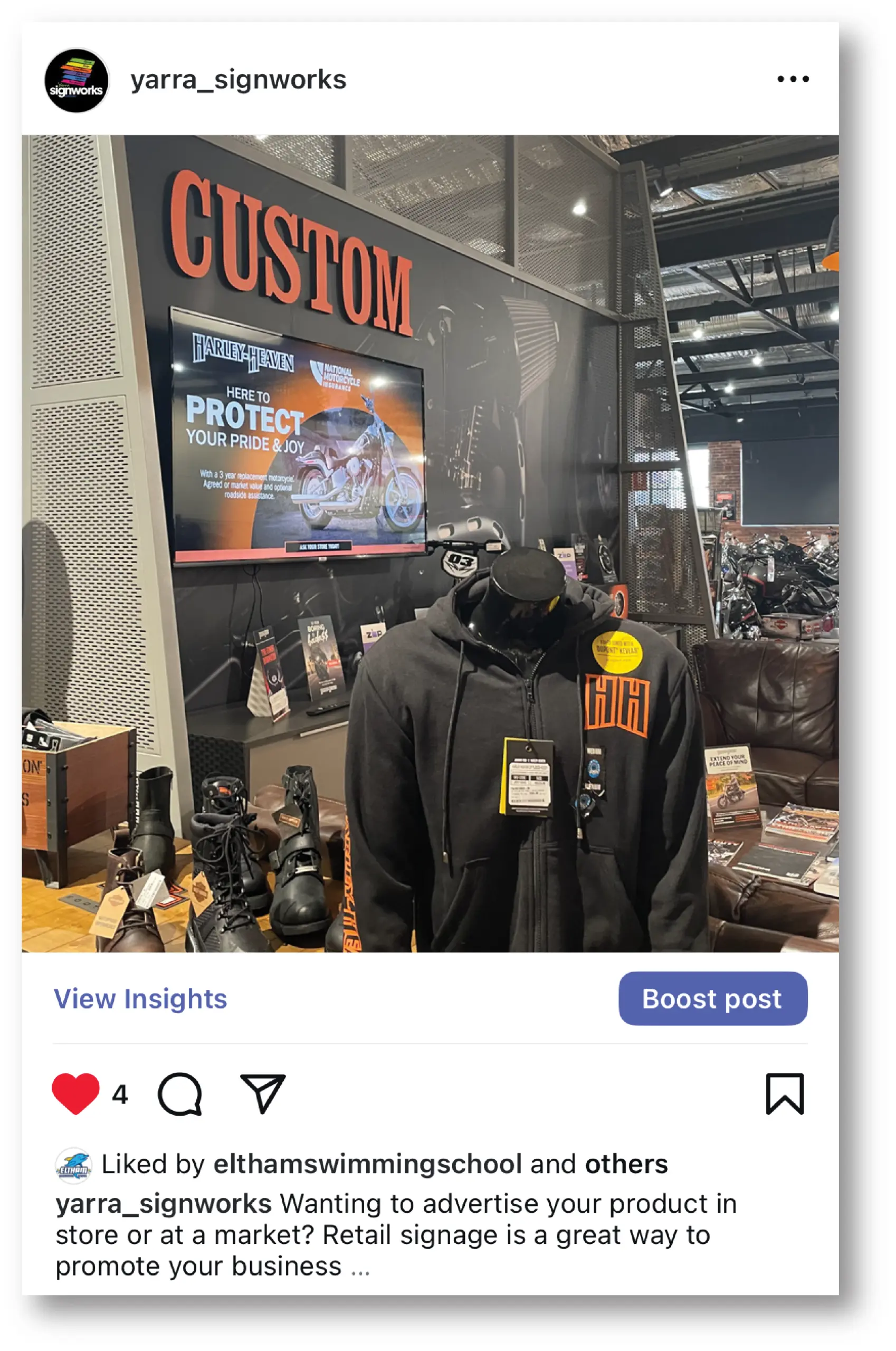The image size is (896, 1351).
Task: Expand the truncated caption with the ellipsis
Action: pyautogui.click(x=360, y=1267)
